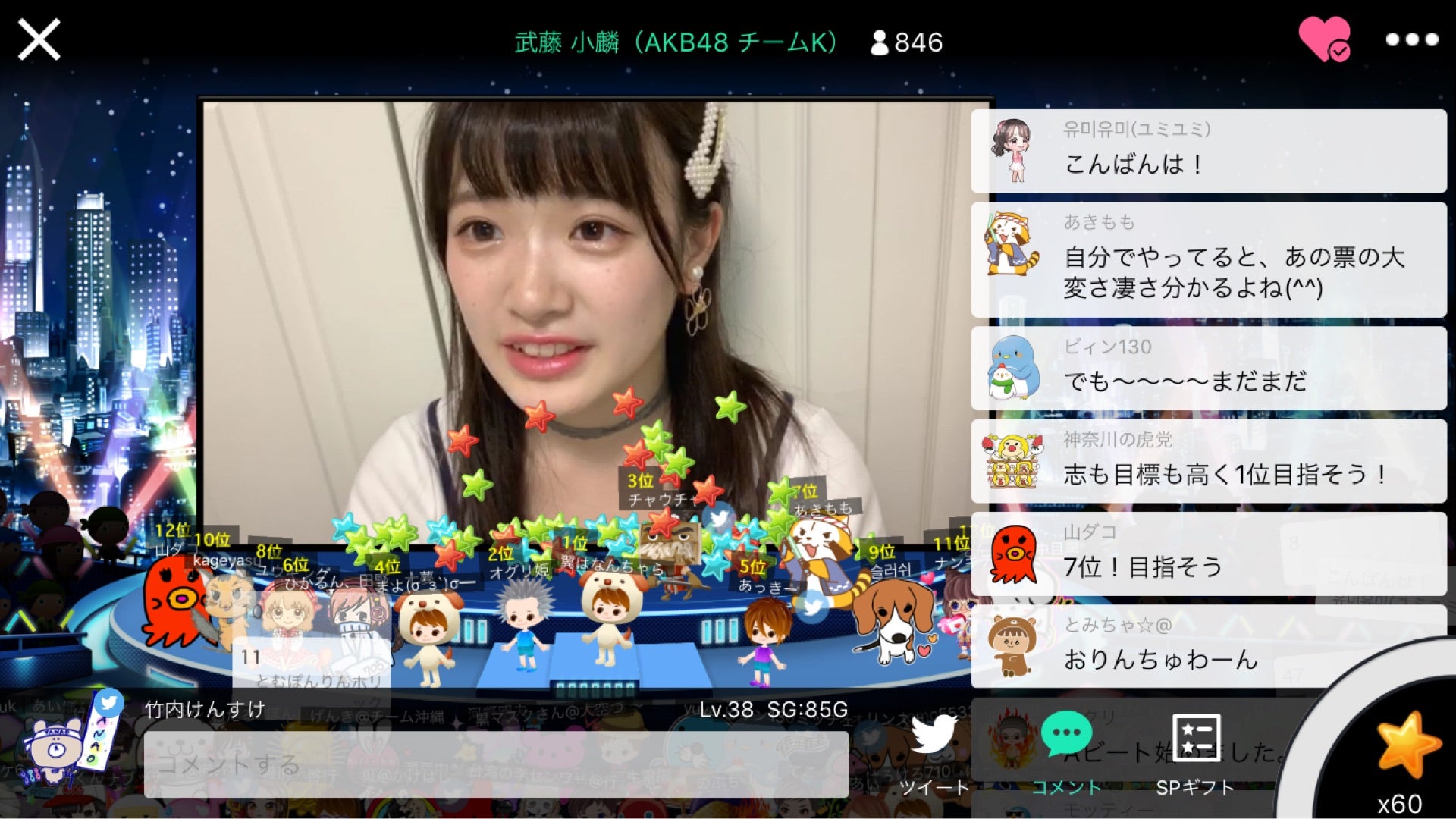Screen dimensions: 1456x819
Task: Throw a yellow star gift
Action: pyautogui.click(x=1405, y=747)
